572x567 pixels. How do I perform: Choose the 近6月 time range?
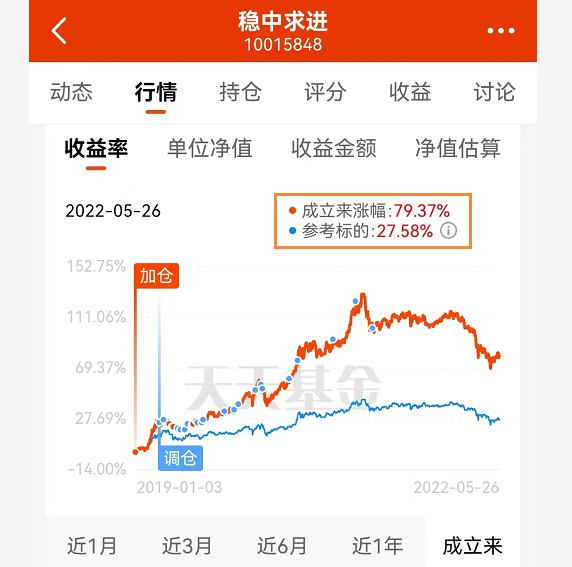(282, 546)
